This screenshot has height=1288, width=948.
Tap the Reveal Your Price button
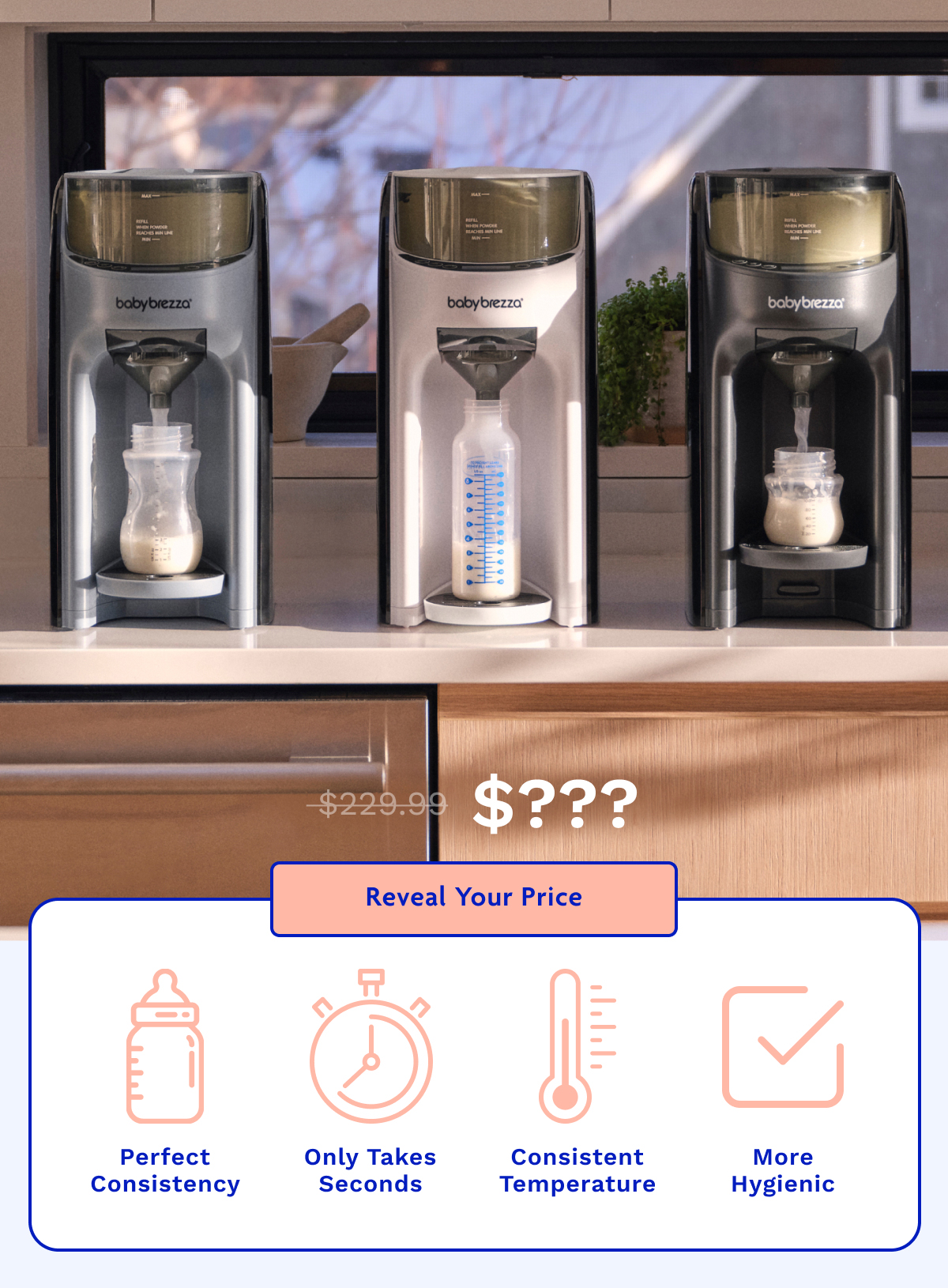click(474, 898)
